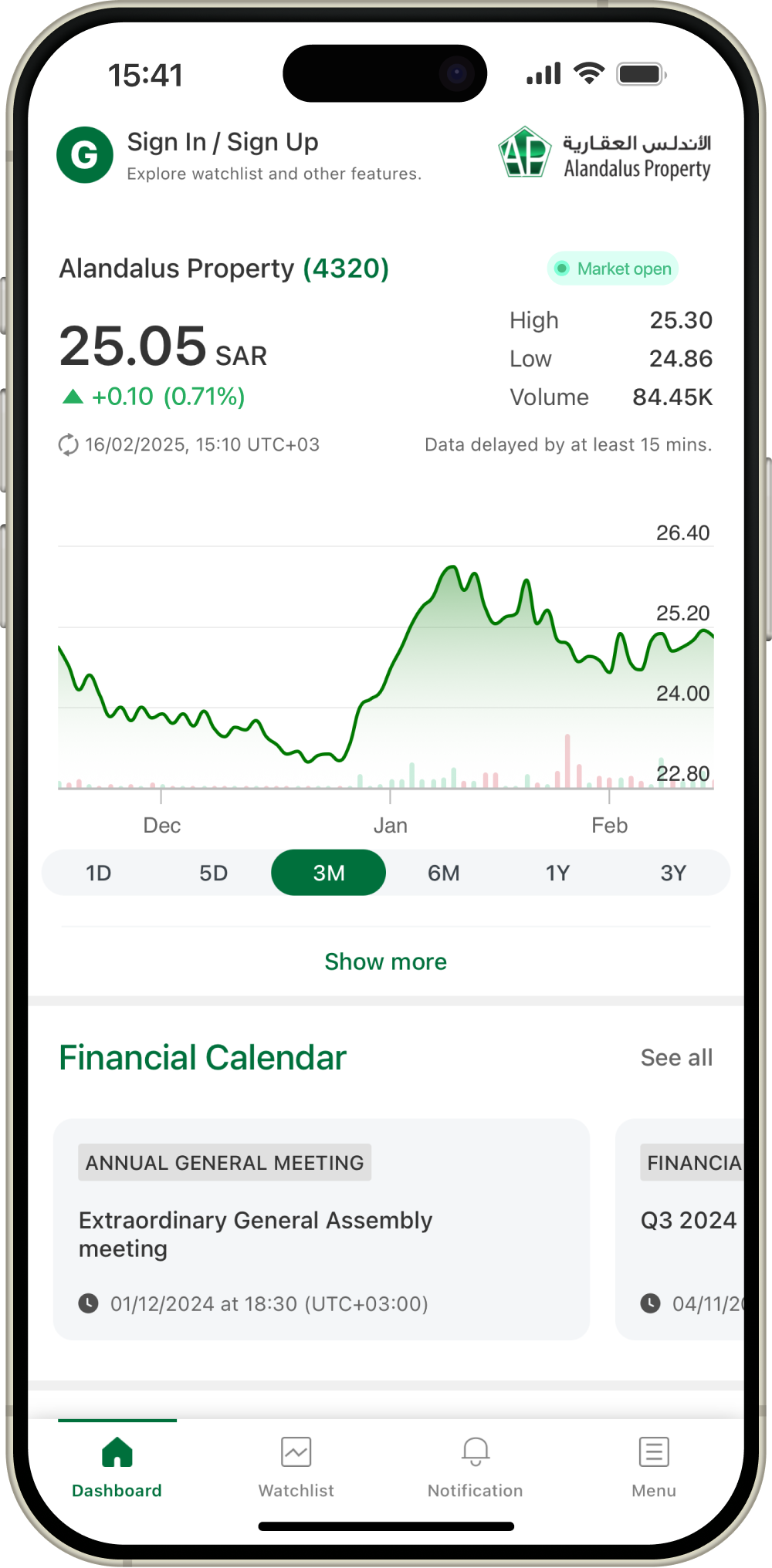
Task: Tap the refresh icon beside the timestamp
Action: pyautogui.click(x=69, y=444)
